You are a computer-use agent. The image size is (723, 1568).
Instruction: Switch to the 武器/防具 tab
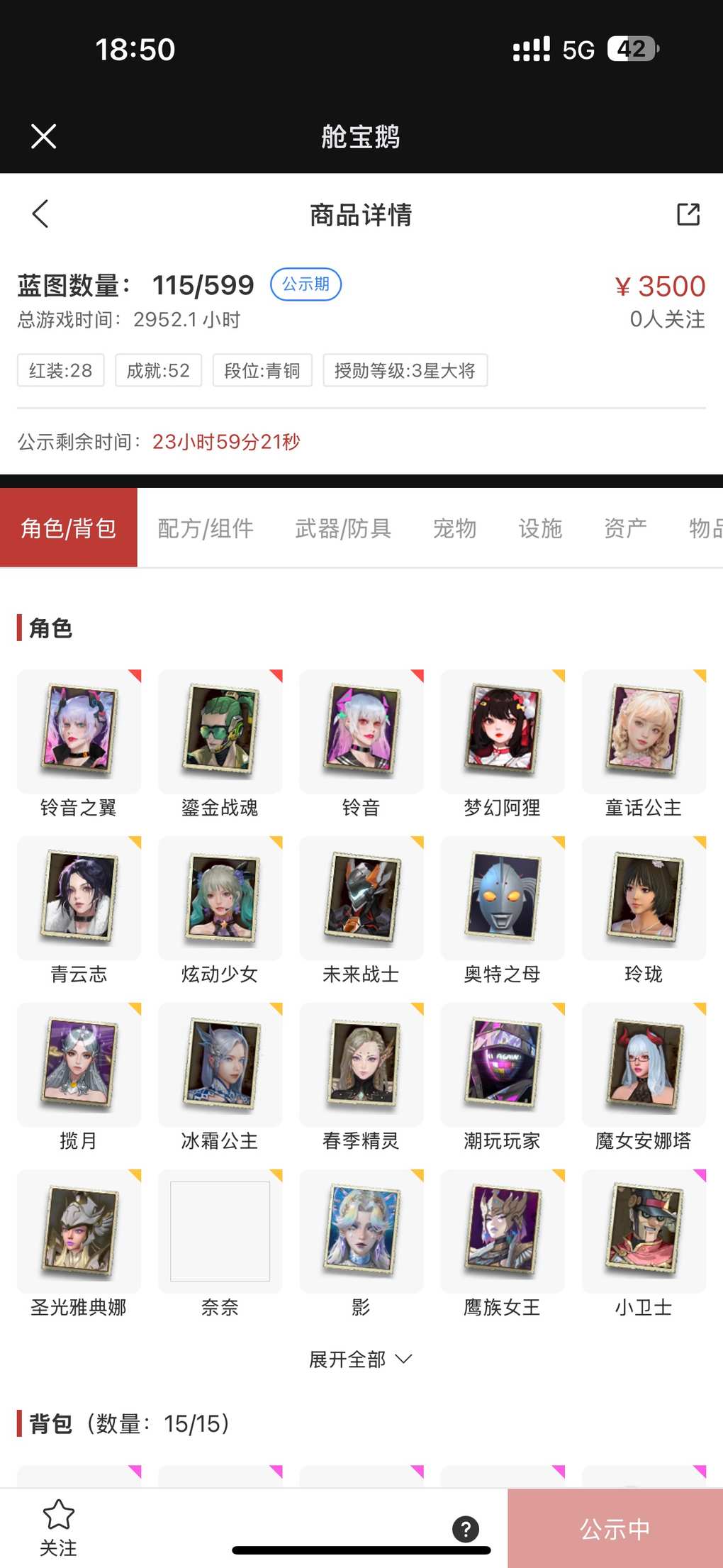(x=343, y=528)
